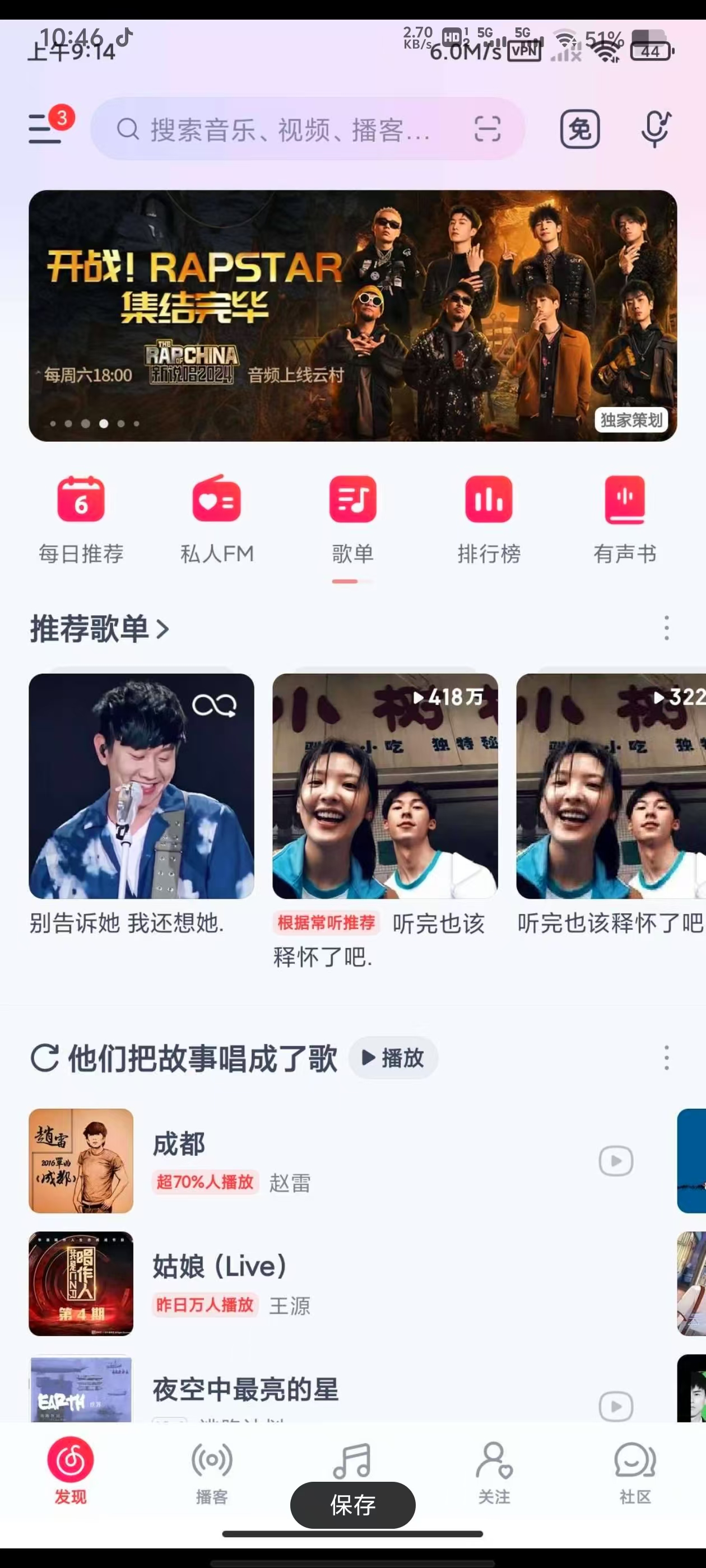Open the 推荐歌单 section link
Screen dimensions: 706x1568
point(99,628)
